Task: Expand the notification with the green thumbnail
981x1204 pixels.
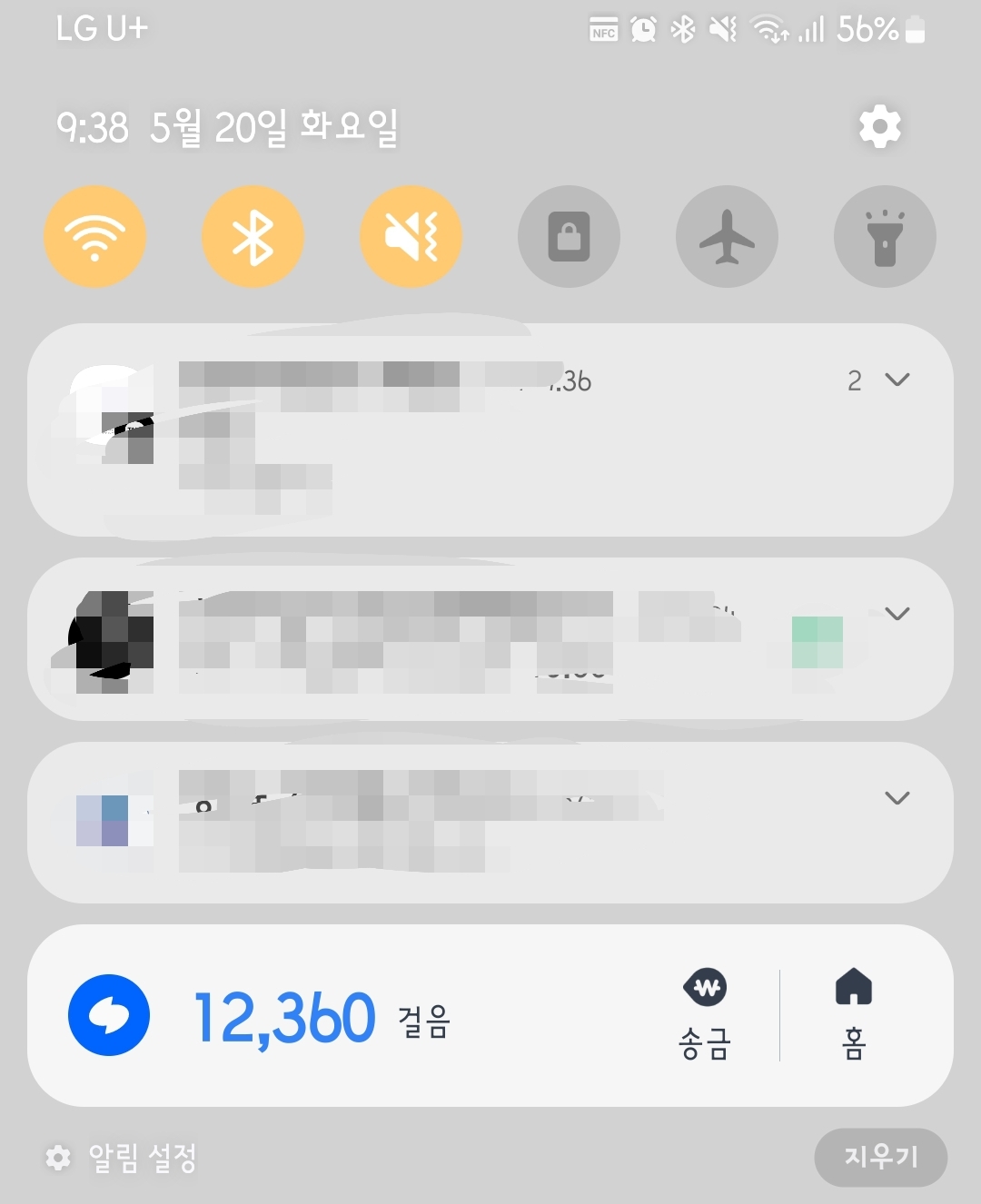Action: click(x=897, y=614)
